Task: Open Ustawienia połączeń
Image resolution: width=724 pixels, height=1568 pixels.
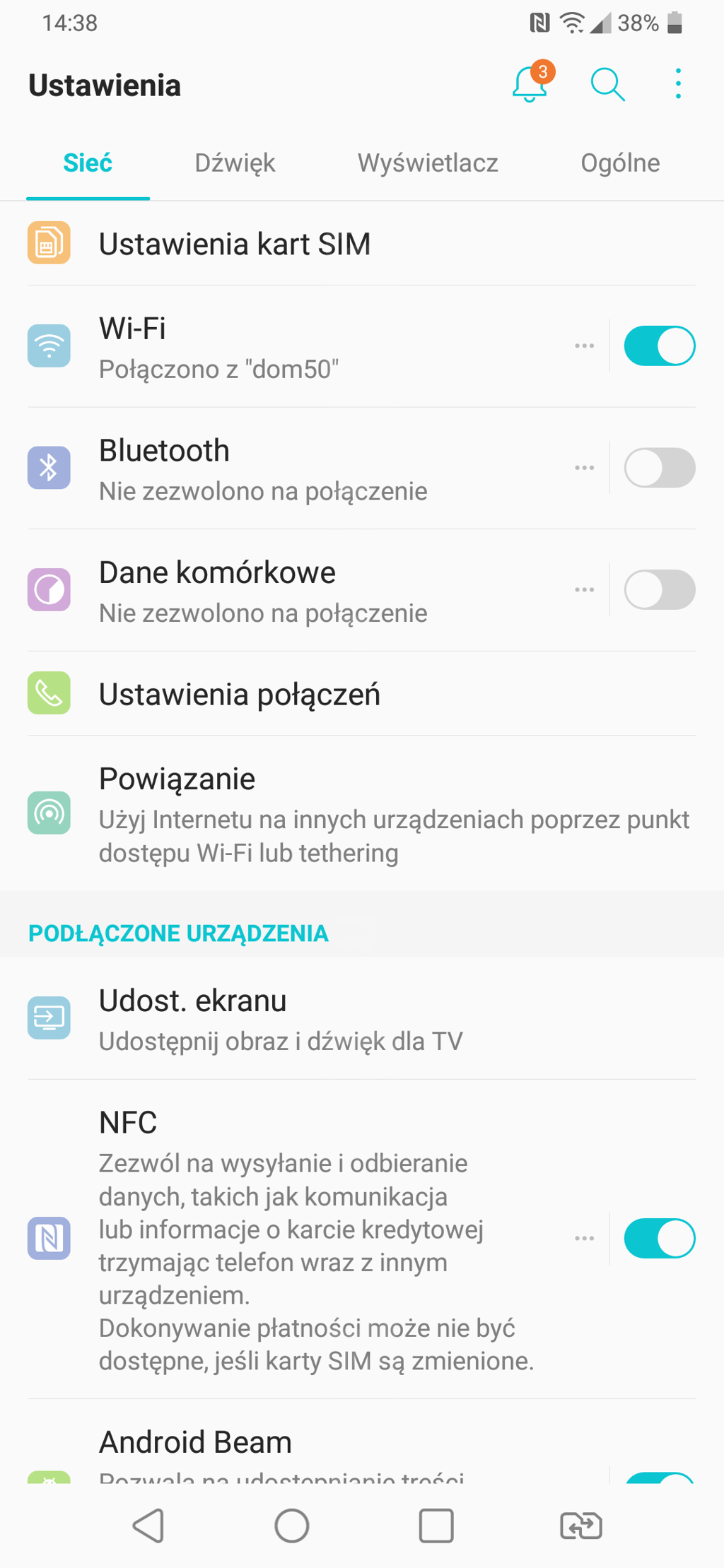Action: click(240, 694)
